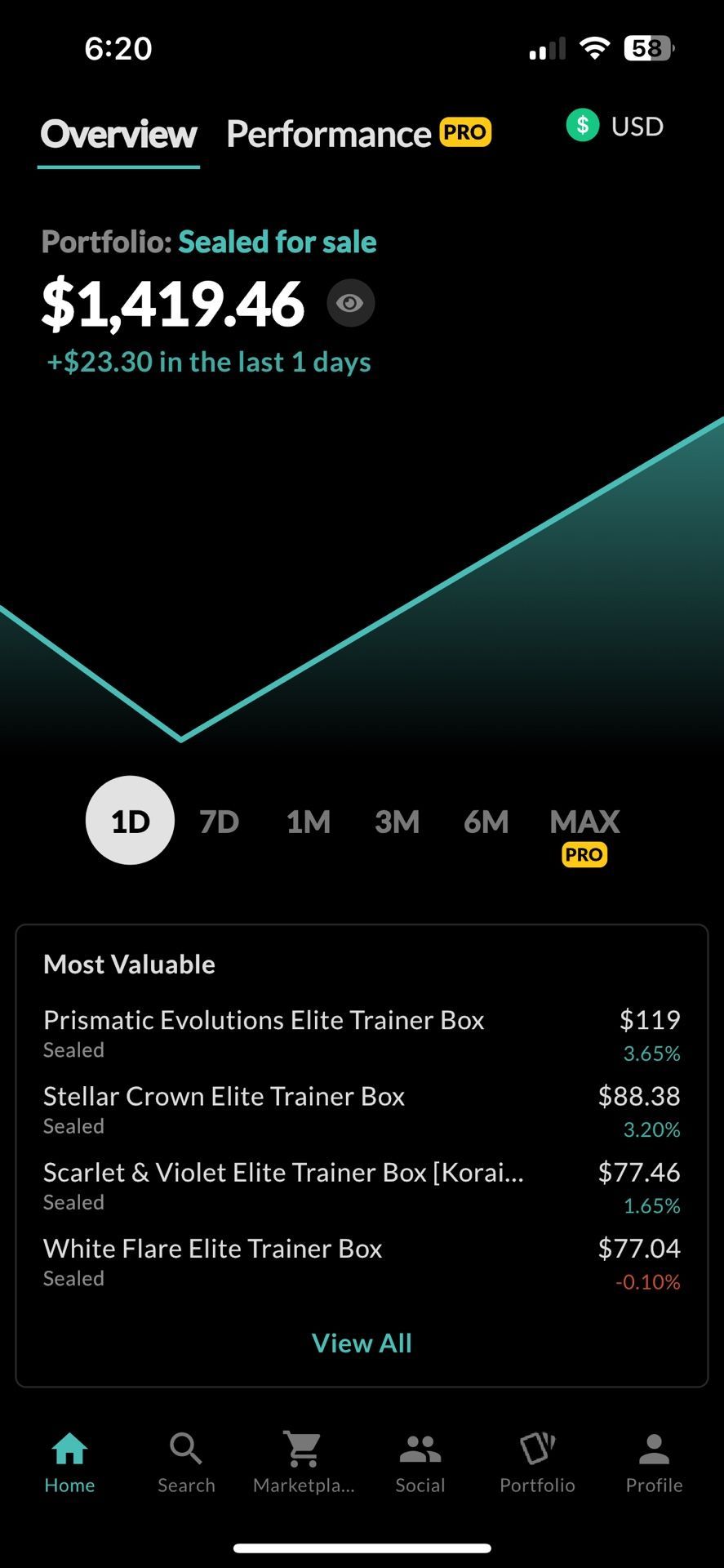Tap View All most valuable items
This screenshot has width=724, height=1568.
click(362, 1343)
